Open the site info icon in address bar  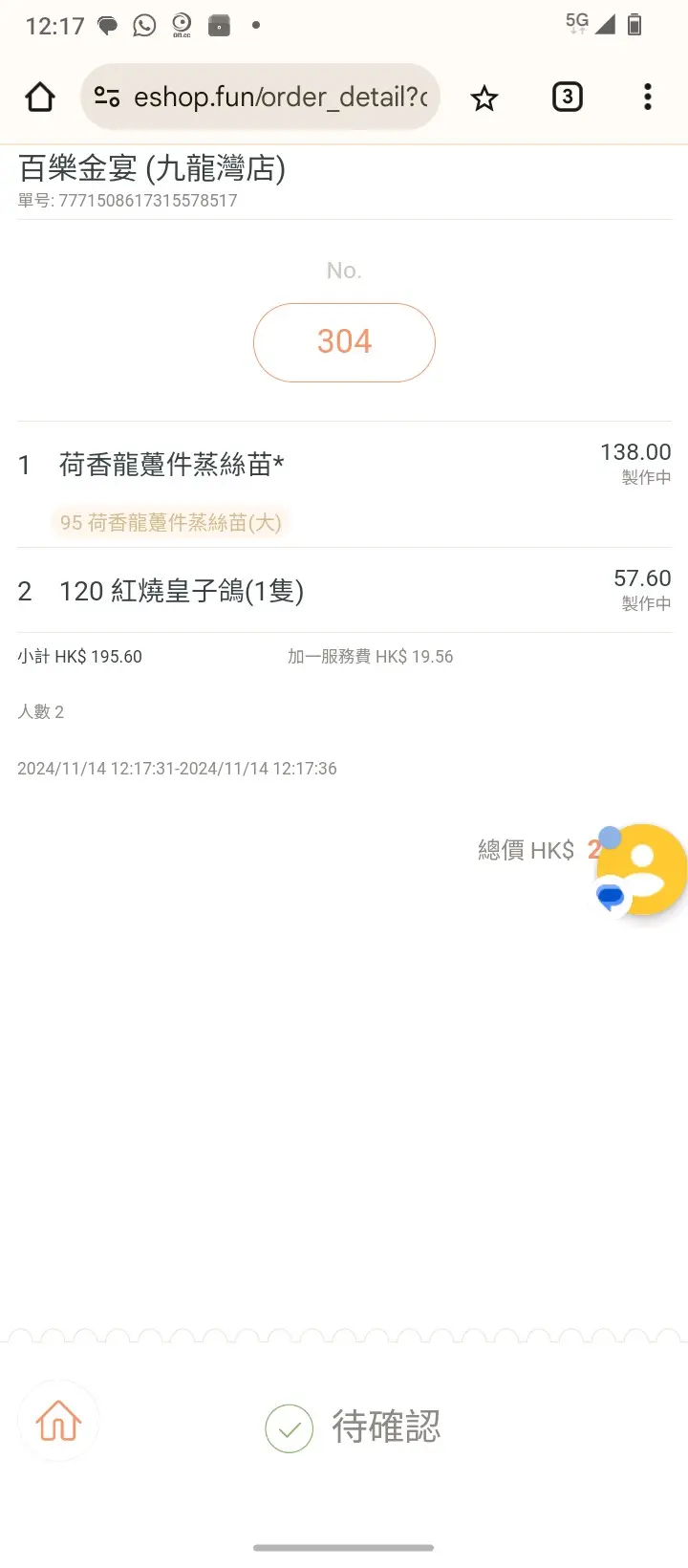pyautogui.click(x=107, y=97)
